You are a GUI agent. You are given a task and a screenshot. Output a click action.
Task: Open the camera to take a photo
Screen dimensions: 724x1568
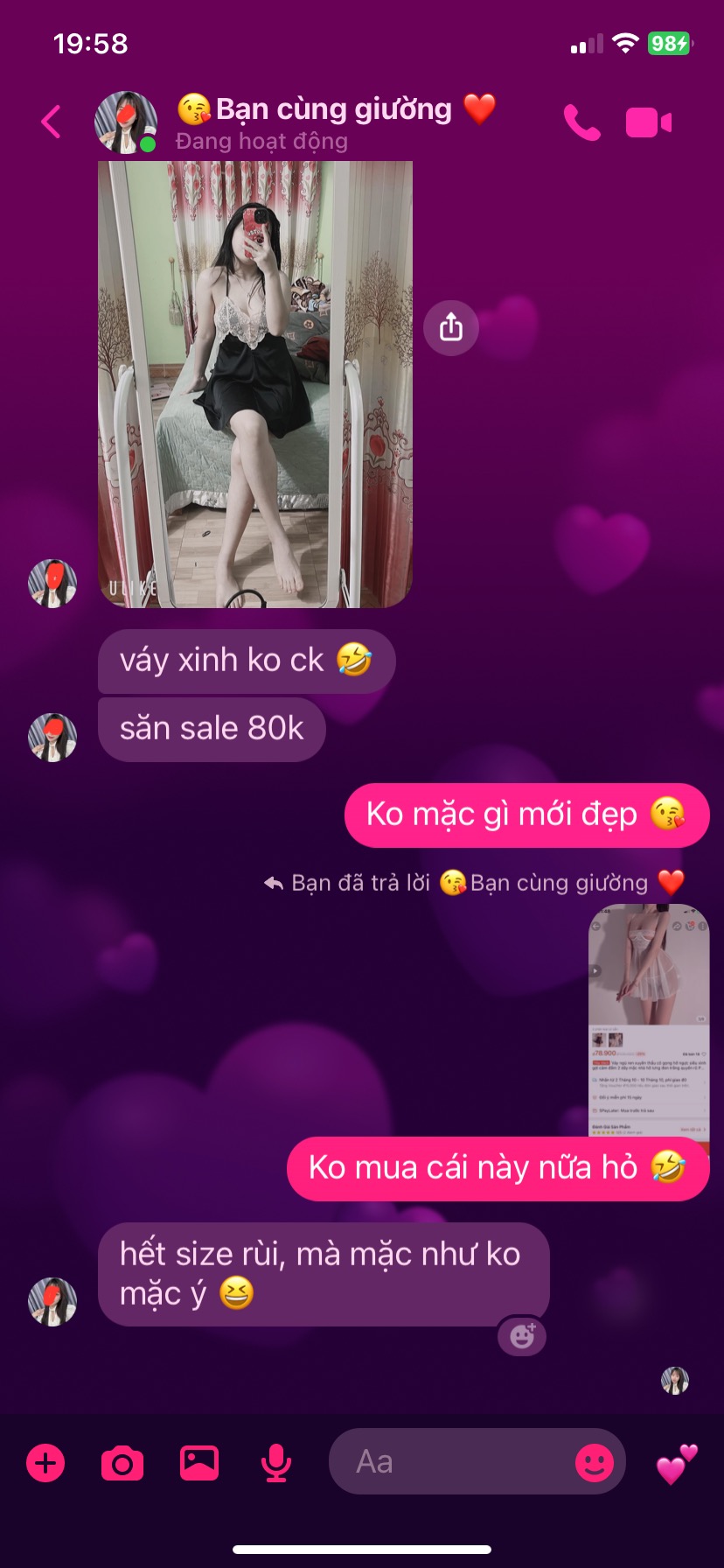coord(122,1463)
